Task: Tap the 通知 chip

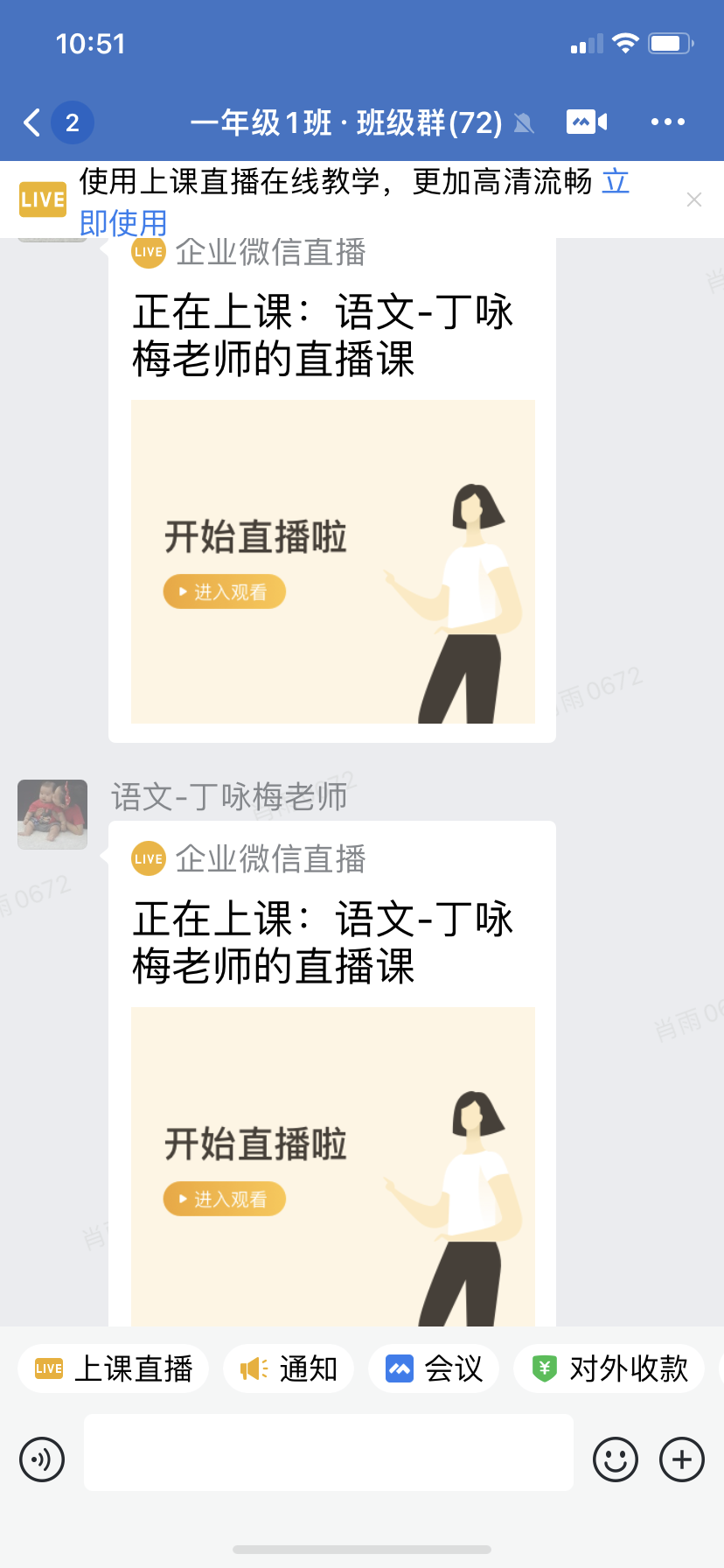Action: (x=289, y=1368)
